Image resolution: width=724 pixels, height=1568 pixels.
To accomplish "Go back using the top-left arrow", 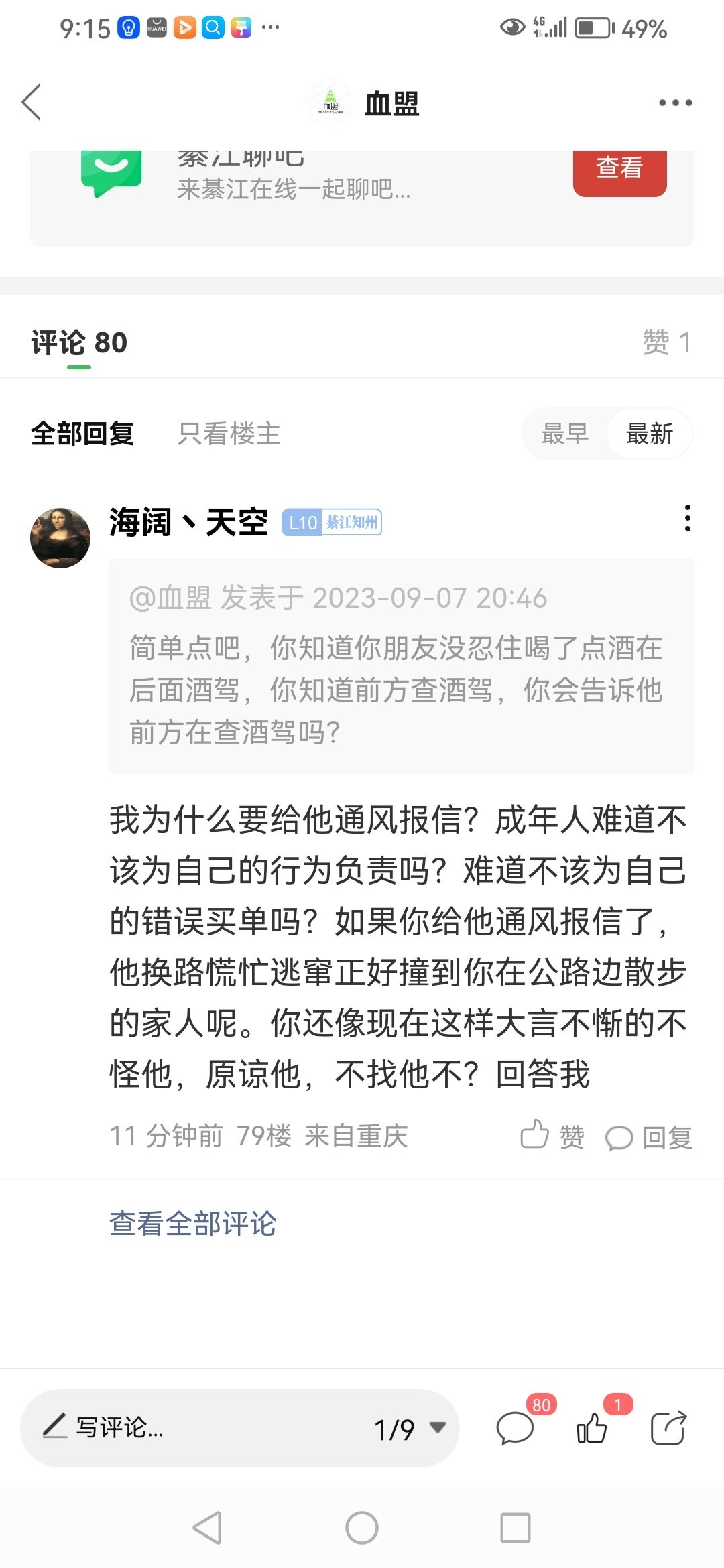I will (32, 103).
